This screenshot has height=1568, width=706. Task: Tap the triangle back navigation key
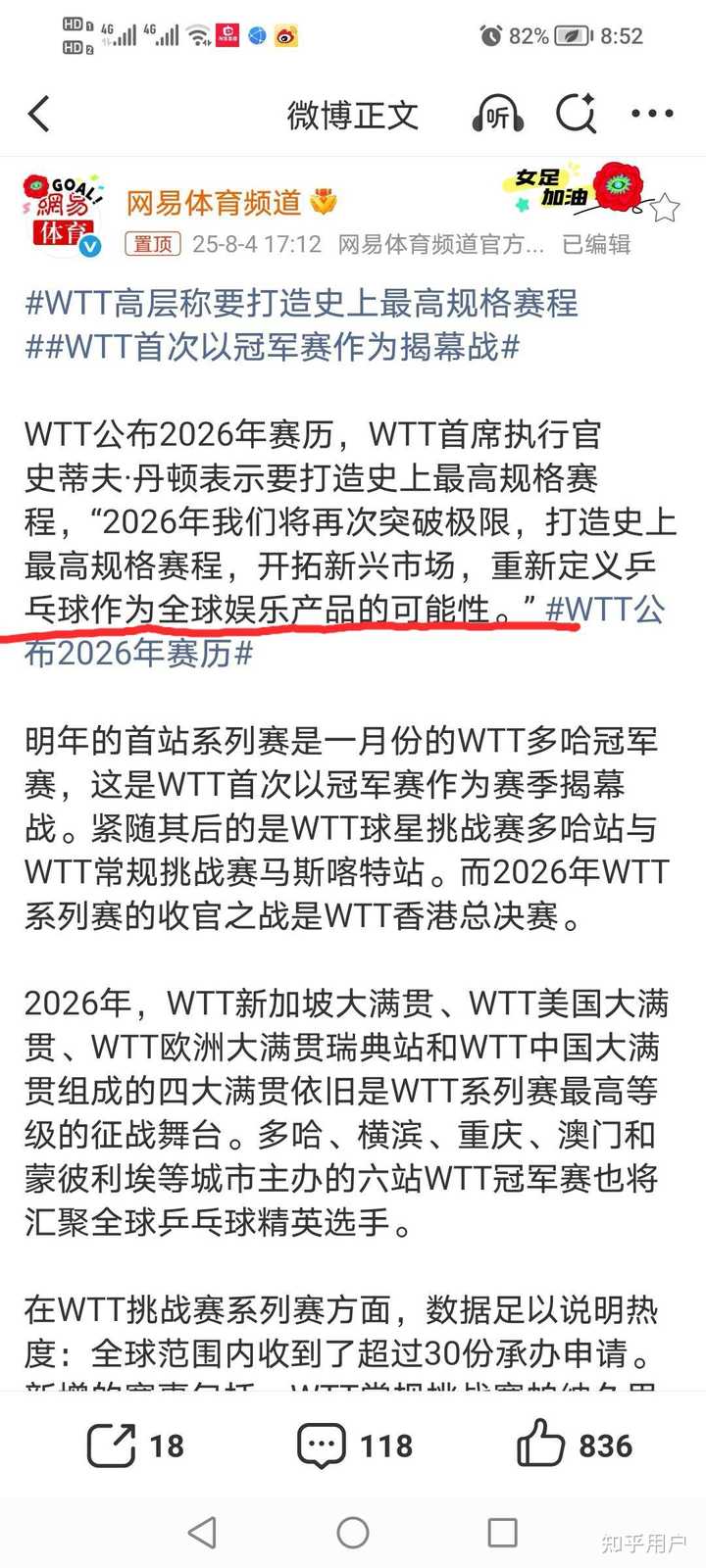click(x=201, y=1530)
